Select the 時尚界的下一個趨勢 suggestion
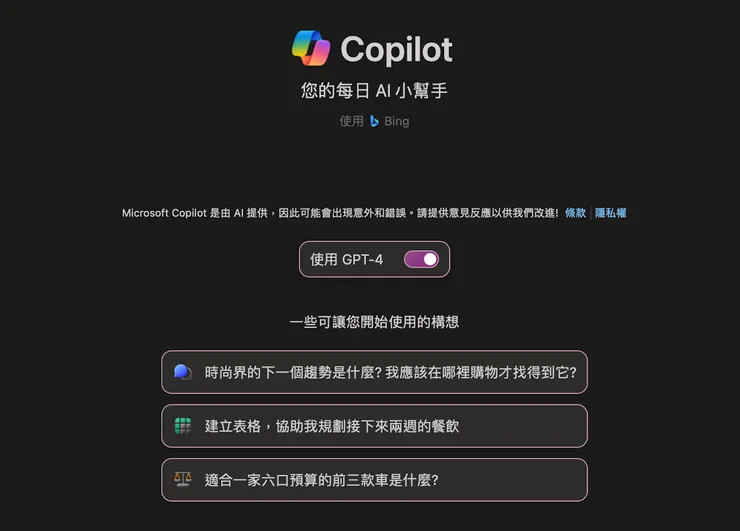The image size is (740, 531). click(374, 372)
